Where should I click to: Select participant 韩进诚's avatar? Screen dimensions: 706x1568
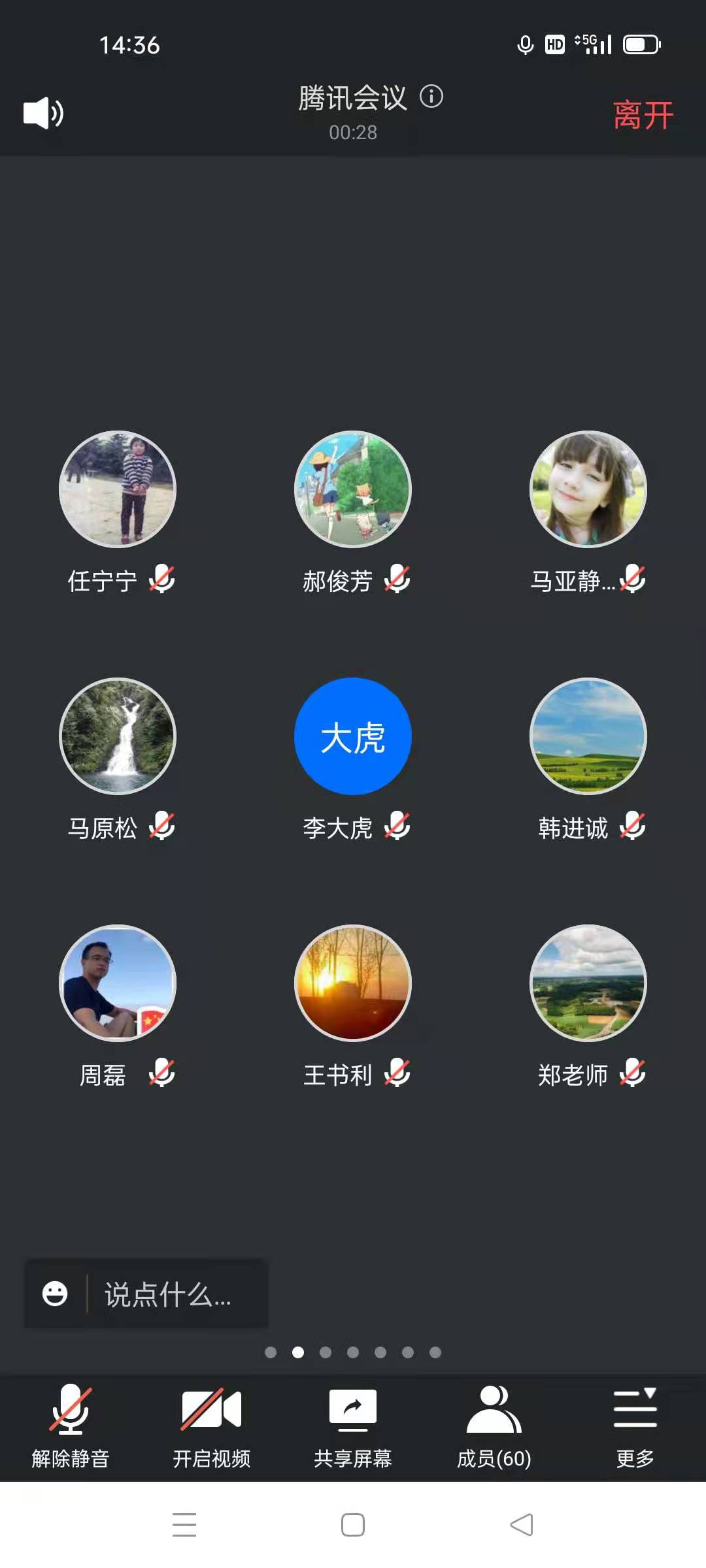[588, 736]
